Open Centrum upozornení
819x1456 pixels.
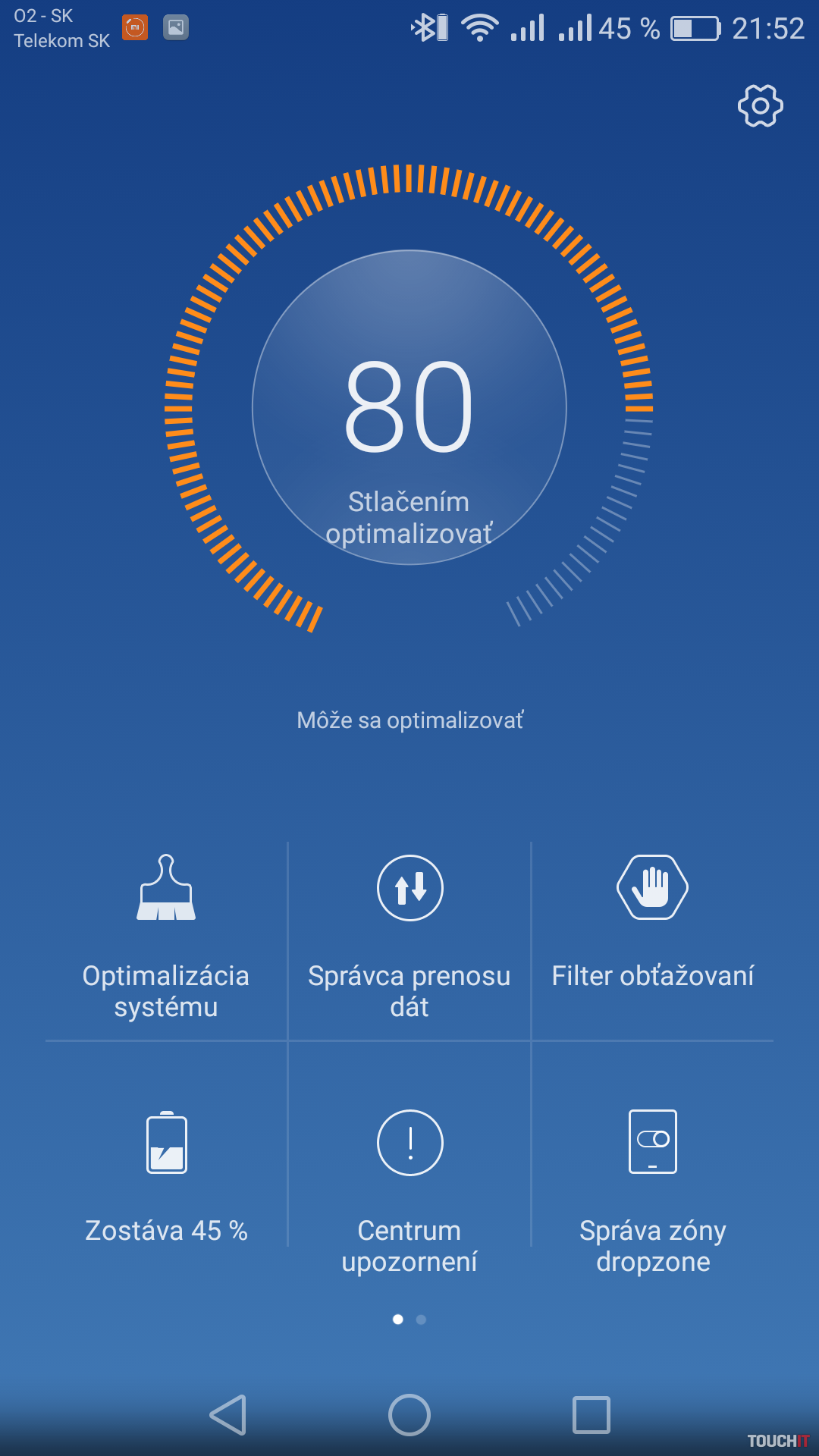[409, 1183]
